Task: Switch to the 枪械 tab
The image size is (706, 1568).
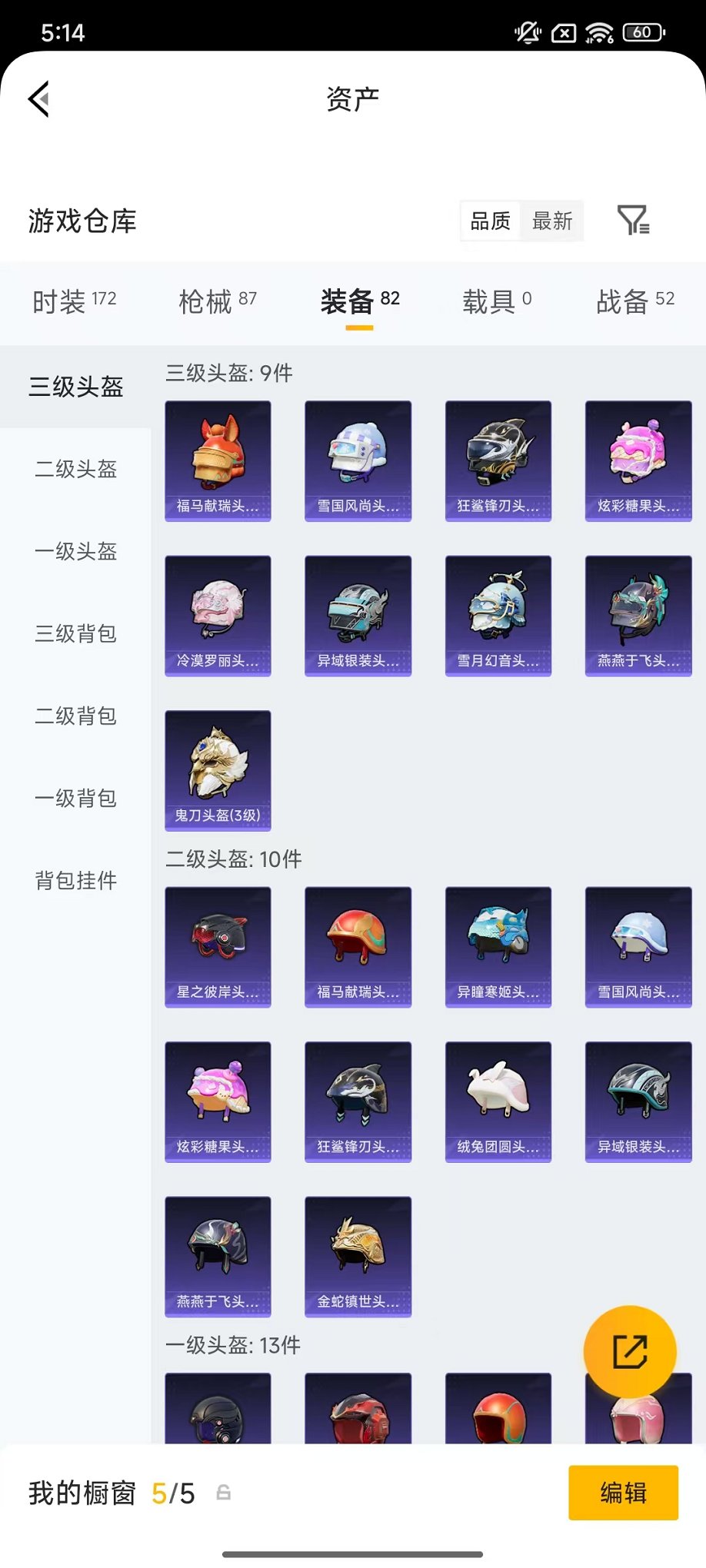Action: coord(217,301)
